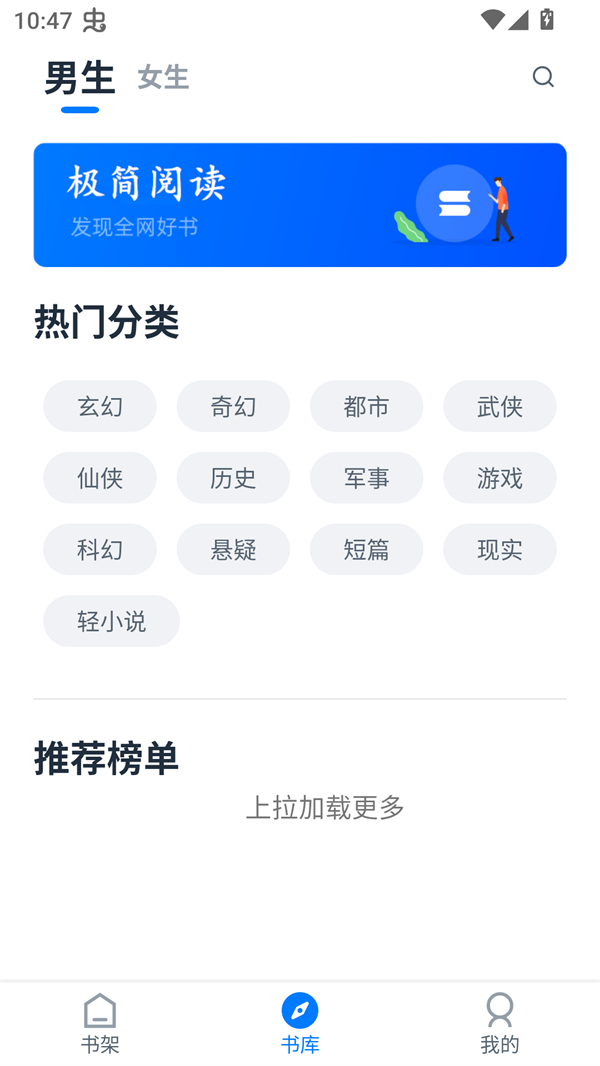Viewport: 600px width, 1066px height.
Task: Open the 奇幻 category
Action: tap(233, 406)
